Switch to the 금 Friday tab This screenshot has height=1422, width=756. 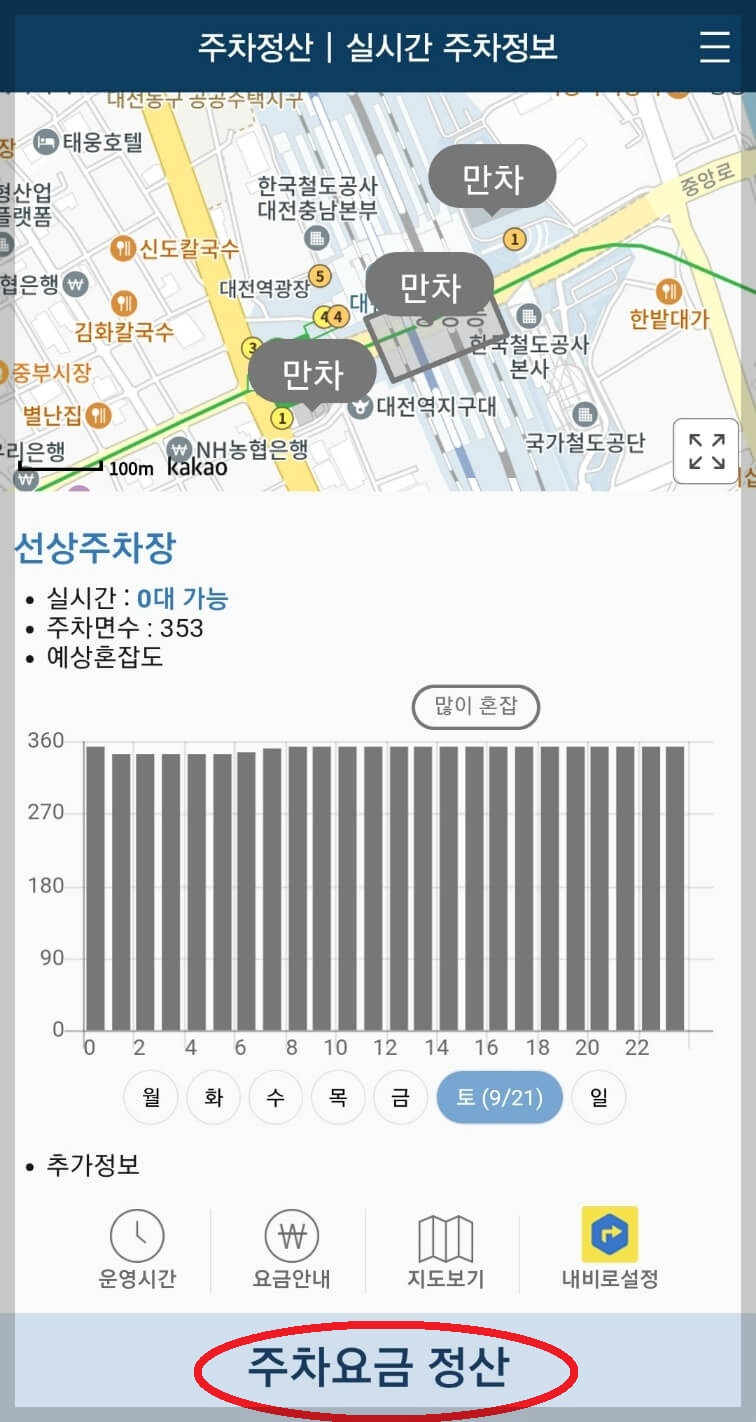pos(399,1097)
